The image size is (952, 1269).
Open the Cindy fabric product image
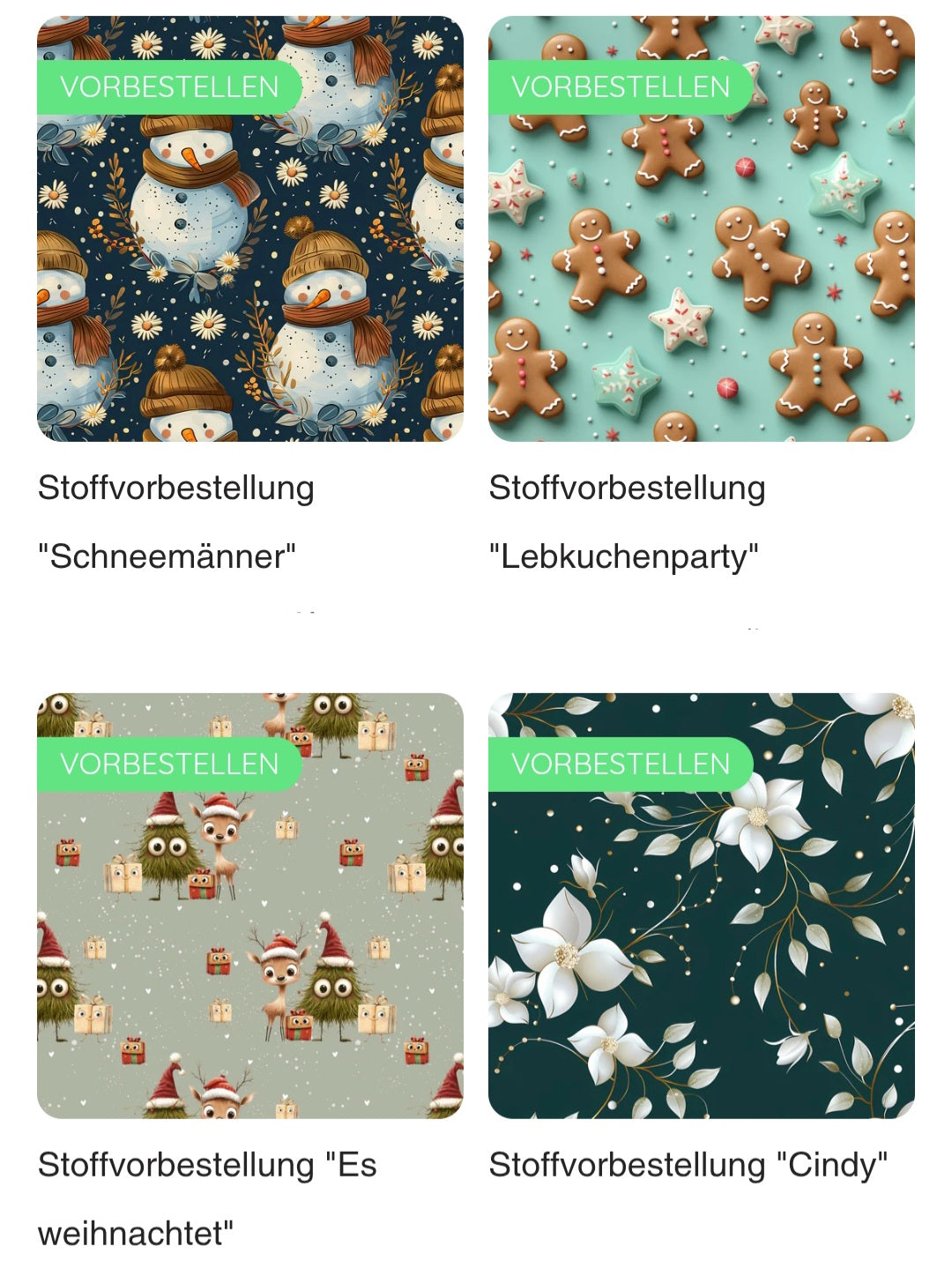[x=701, y=935]
